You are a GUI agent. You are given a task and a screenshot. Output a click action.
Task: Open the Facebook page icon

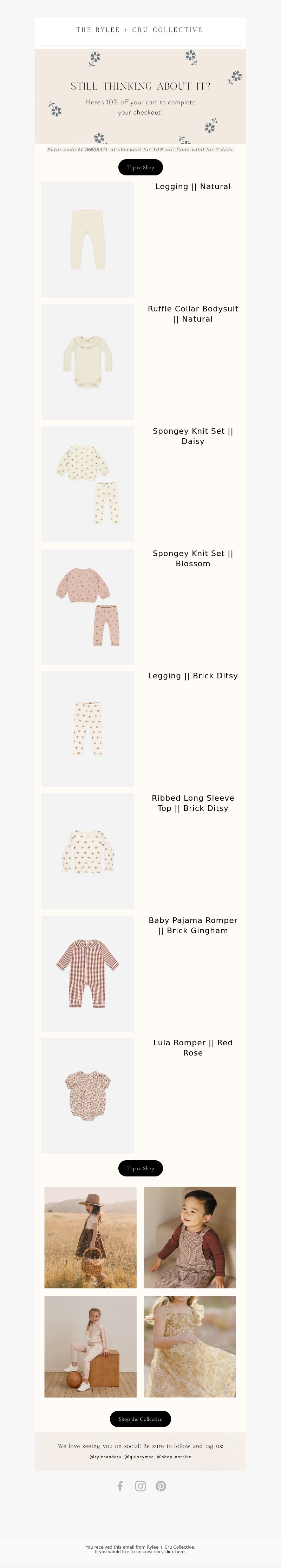(120, 1486)
